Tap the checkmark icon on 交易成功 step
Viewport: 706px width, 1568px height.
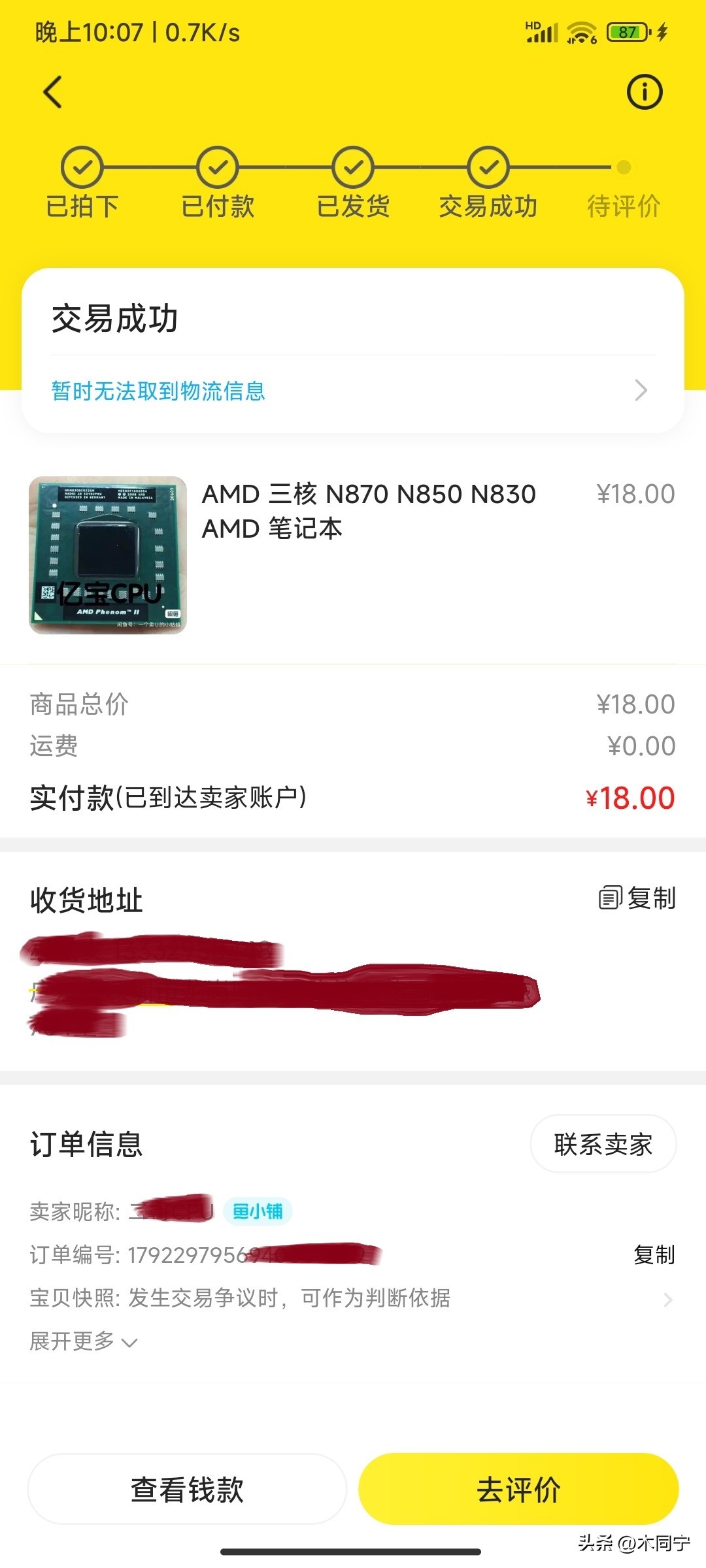click(489, 169)
